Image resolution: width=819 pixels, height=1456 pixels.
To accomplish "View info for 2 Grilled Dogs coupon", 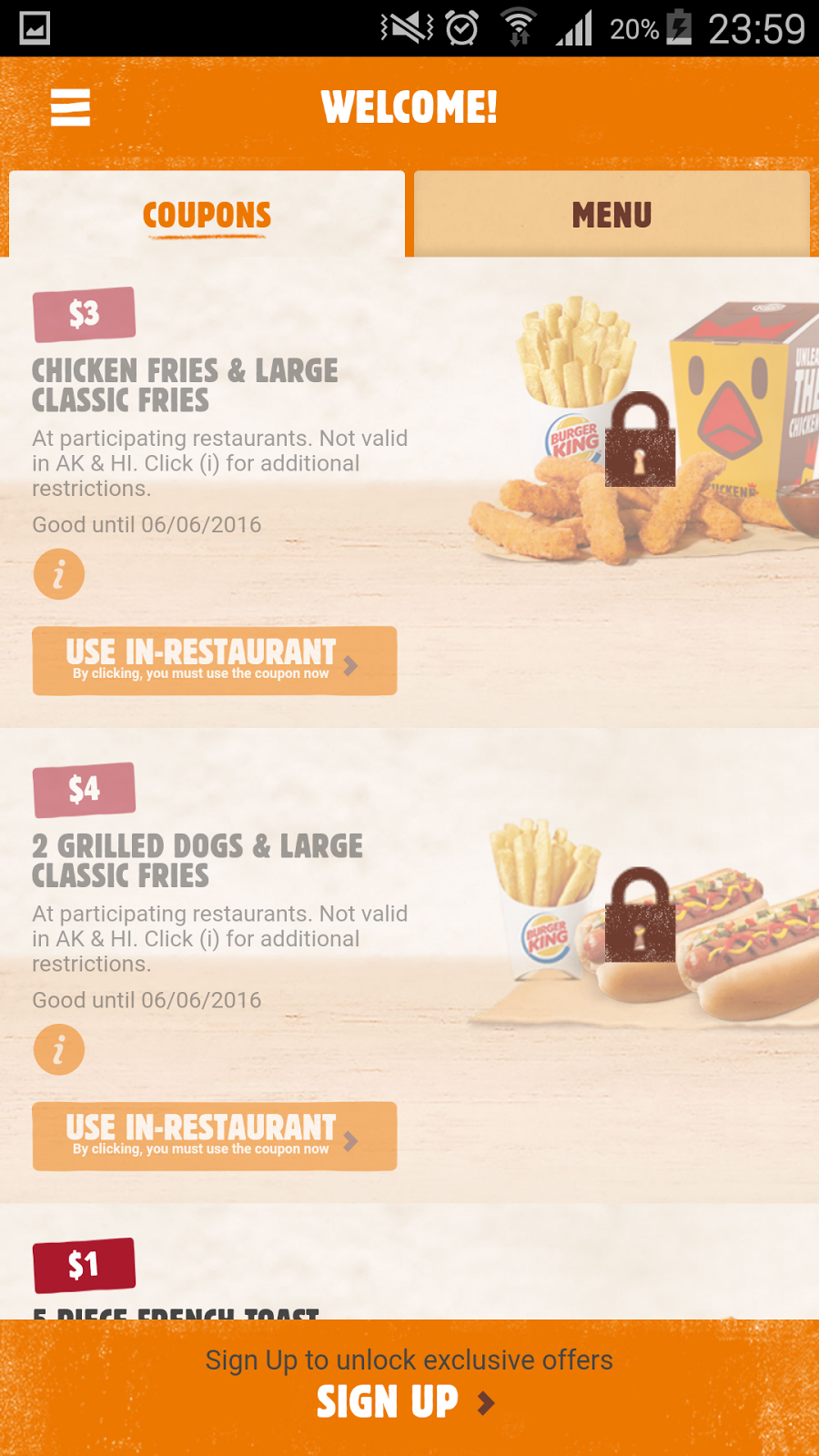I will pyautogui.click(x=59, y=1050).
